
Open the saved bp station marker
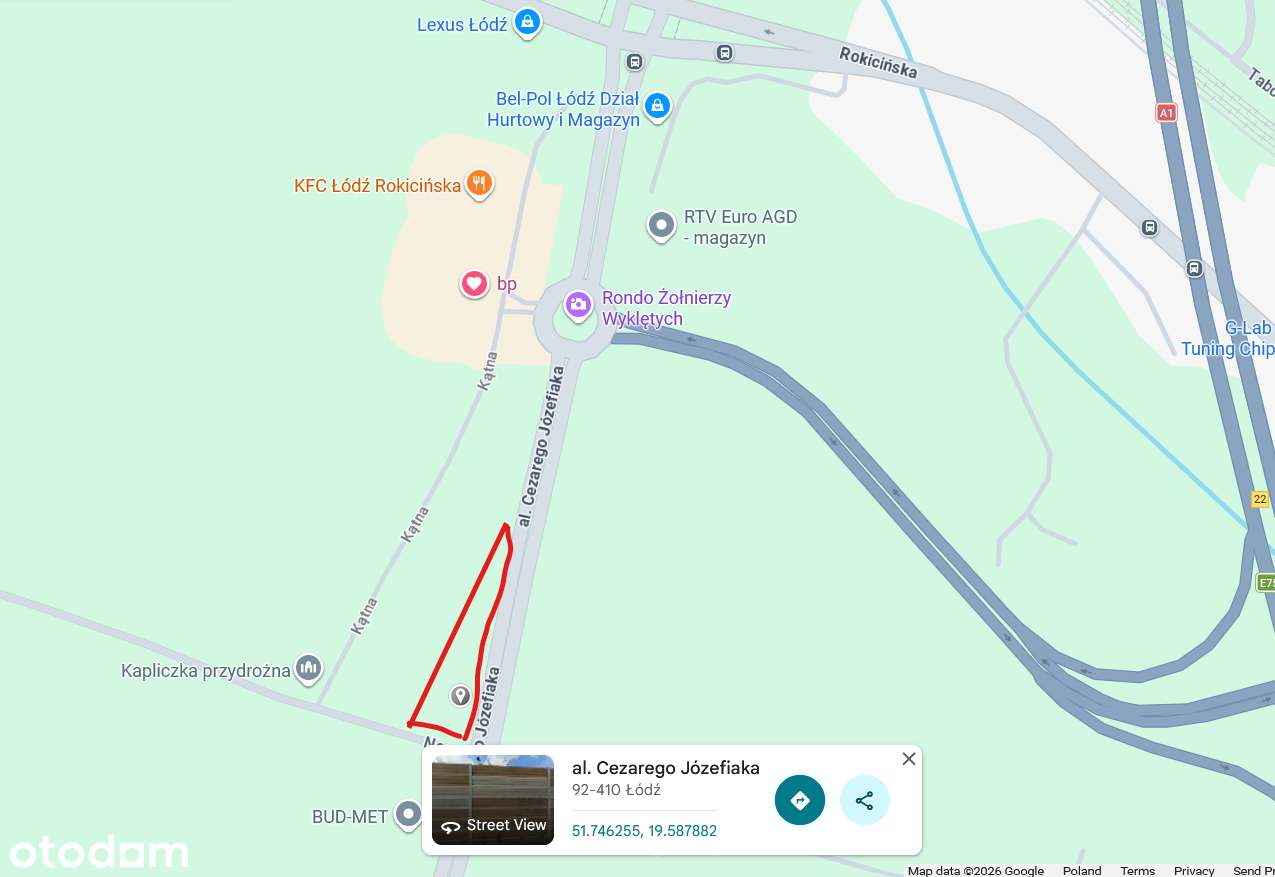pos(474,284)
